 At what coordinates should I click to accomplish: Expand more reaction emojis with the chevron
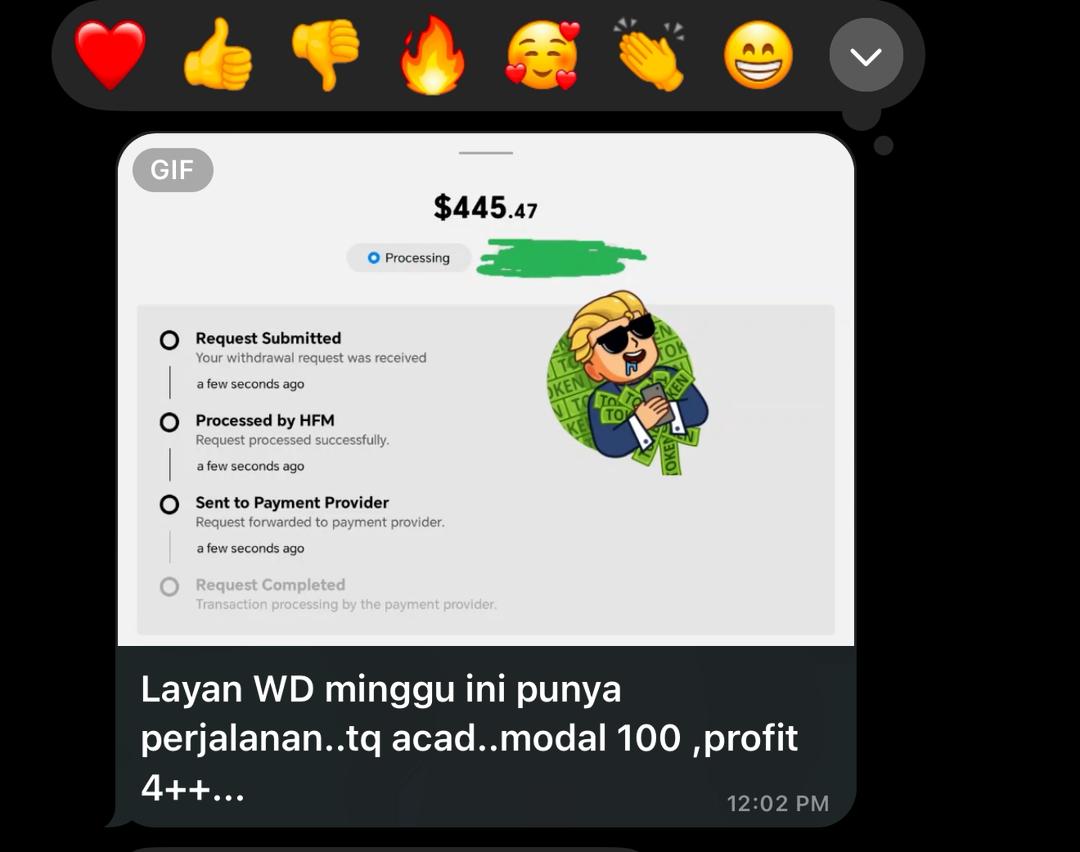(x=866, y=56)
